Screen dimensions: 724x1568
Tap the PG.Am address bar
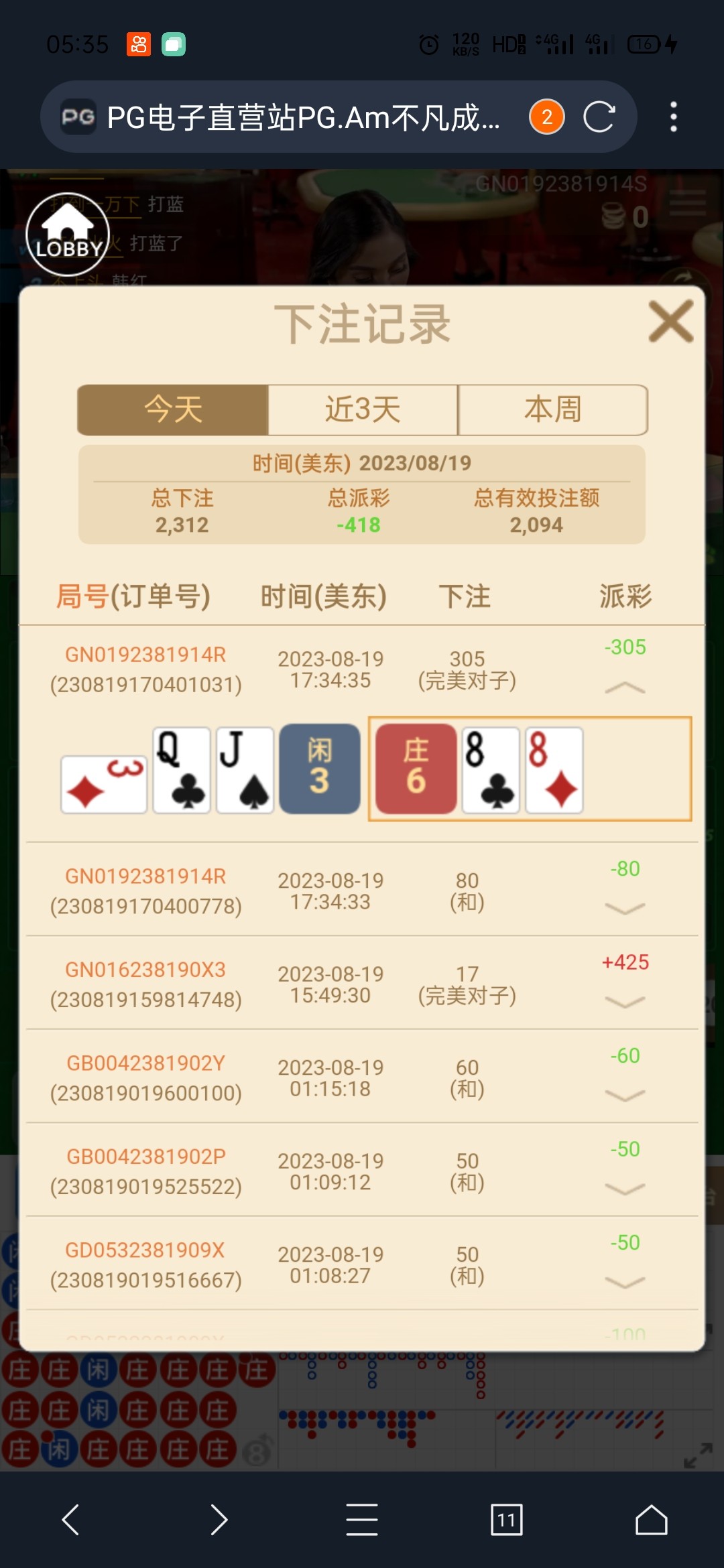(x=302, y=117)
